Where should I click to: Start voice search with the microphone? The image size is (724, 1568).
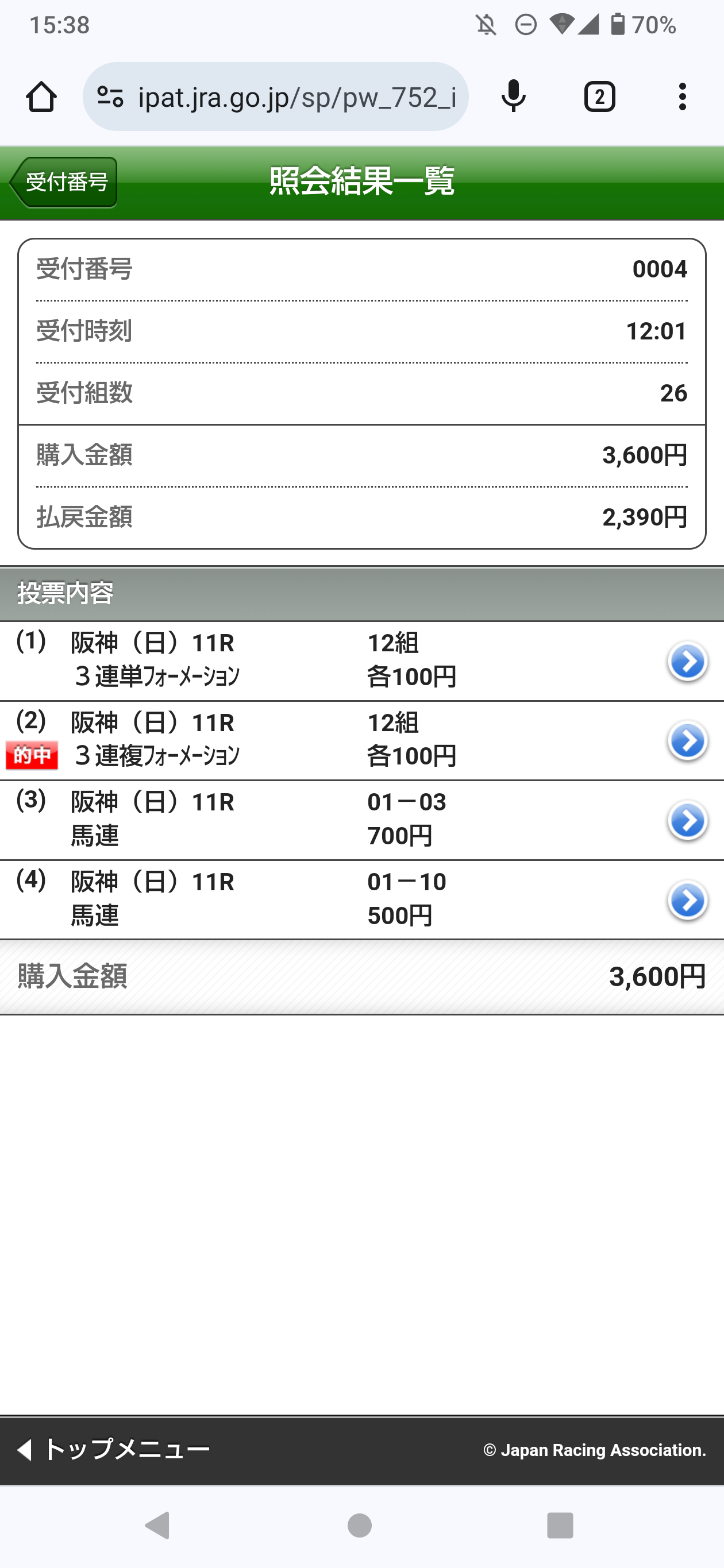point(513,97)
